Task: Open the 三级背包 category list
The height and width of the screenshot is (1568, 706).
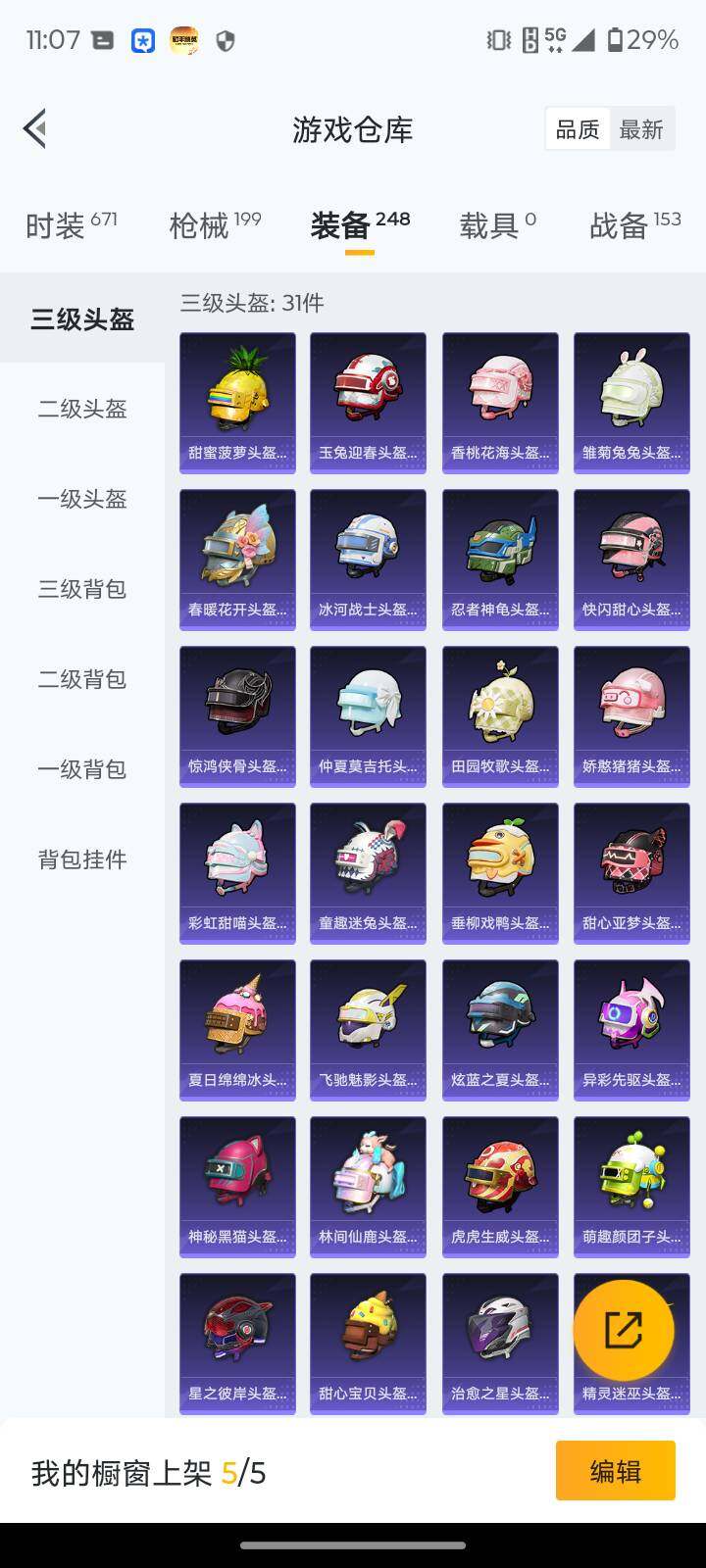Action: coord(80,590)
